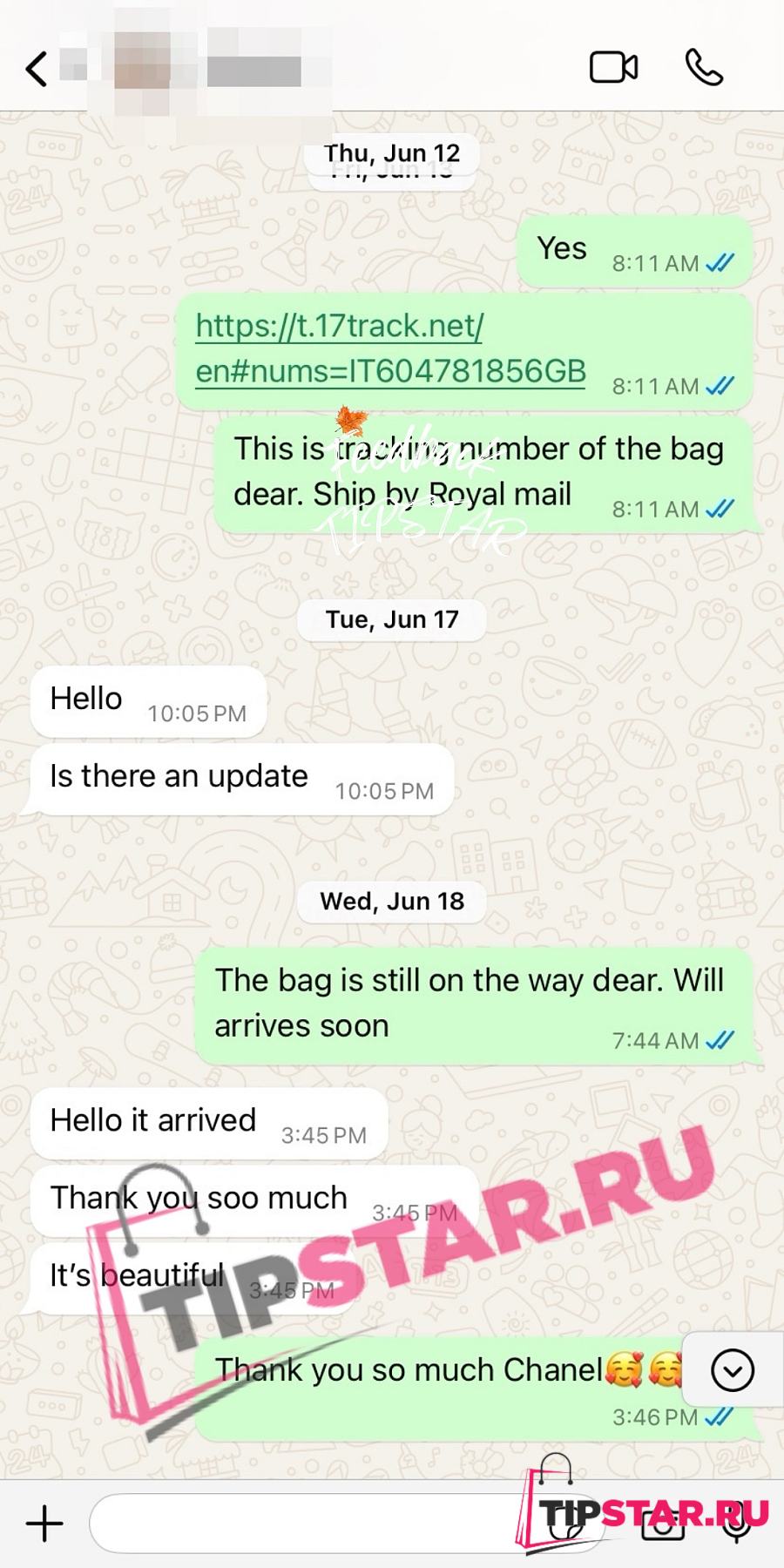Record a voice message

click(x=737, y=1524)
